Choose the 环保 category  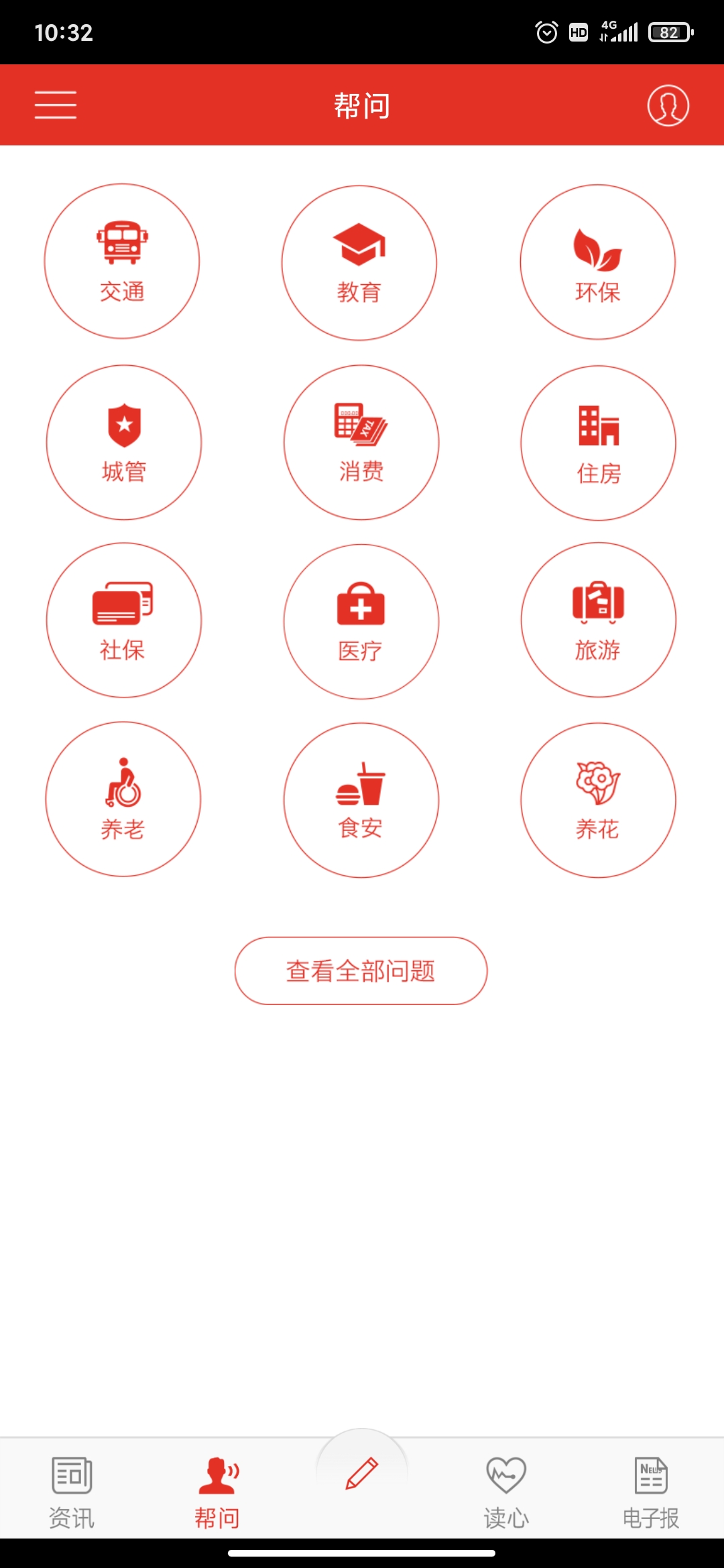[597, 262]
